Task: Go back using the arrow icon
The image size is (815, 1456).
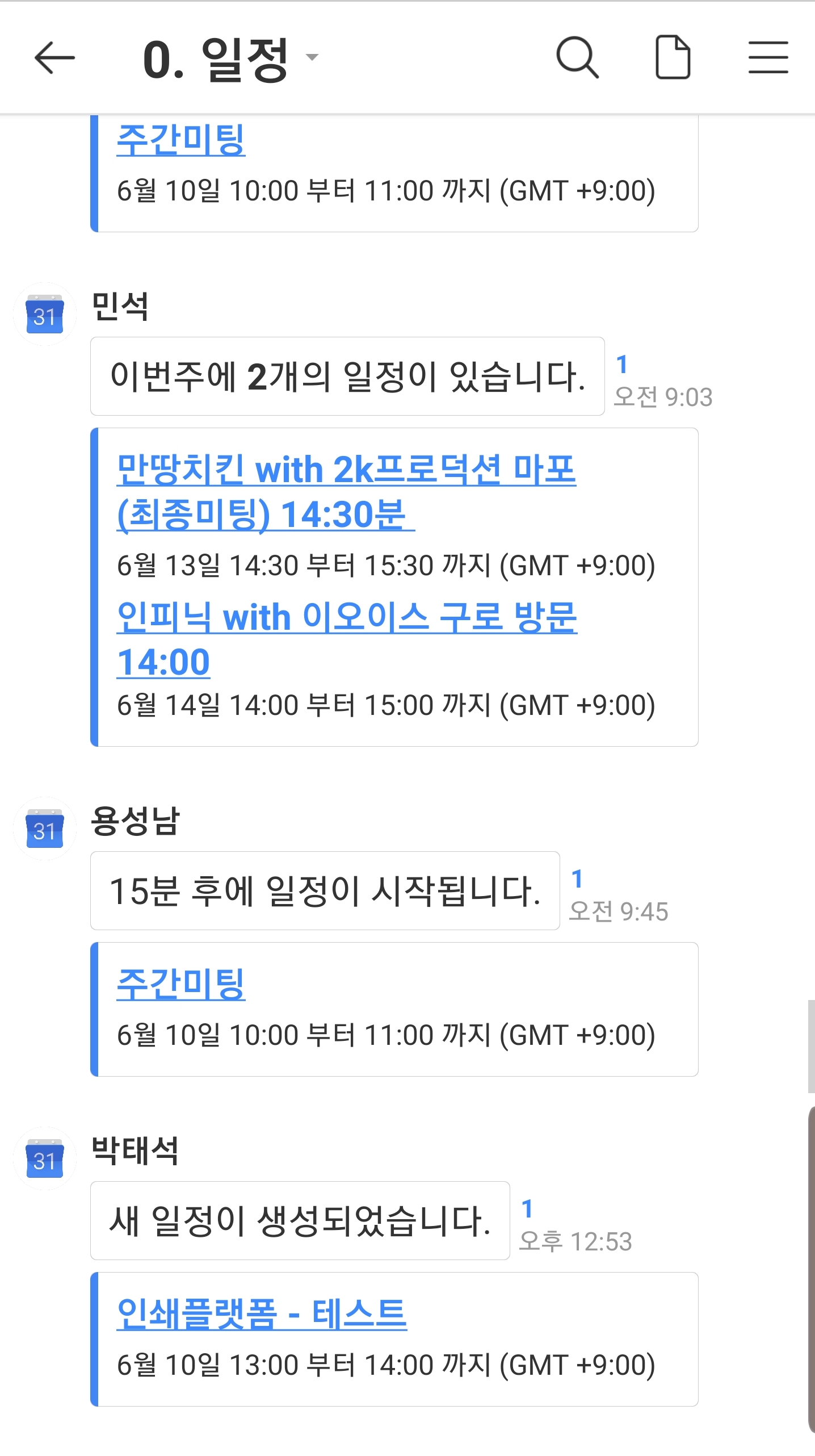Action: (54, 57)
